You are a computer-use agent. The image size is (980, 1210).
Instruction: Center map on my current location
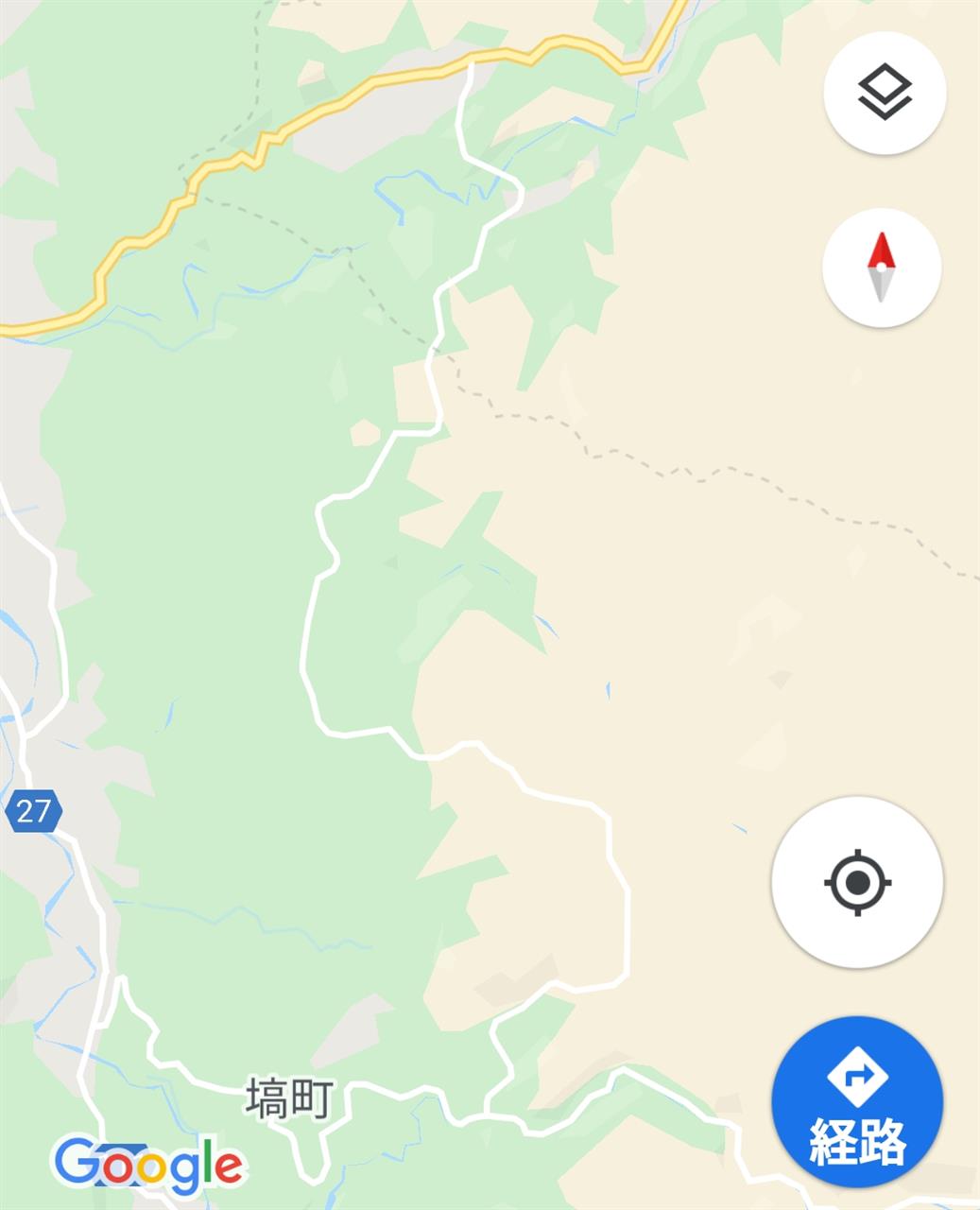point(857,882)
